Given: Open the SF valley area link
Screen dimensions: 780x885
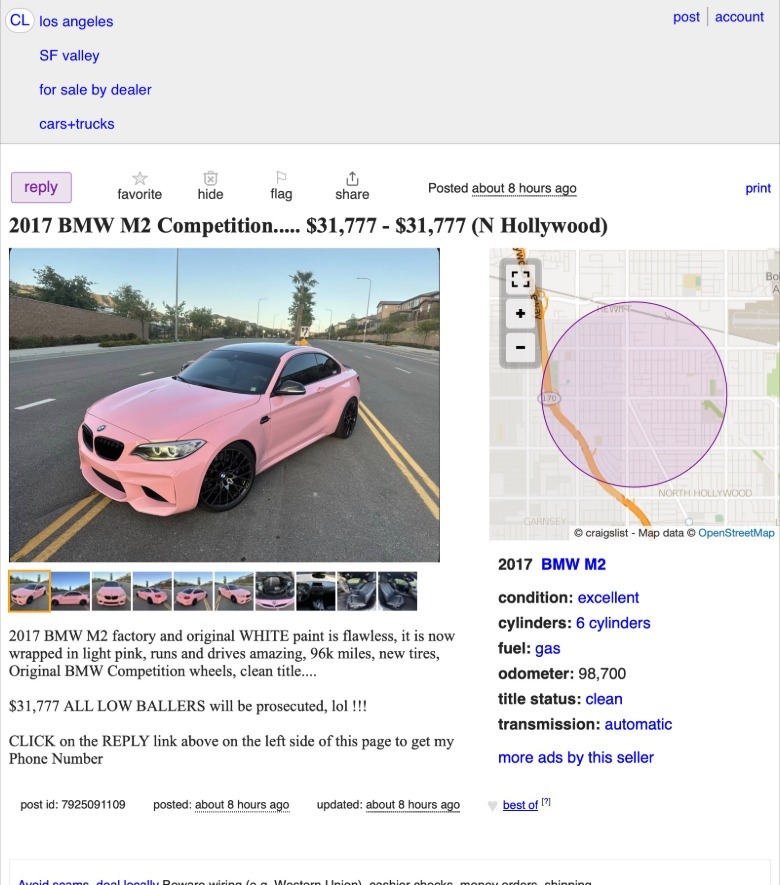Looking at the screenshot, I should [69, 56].
